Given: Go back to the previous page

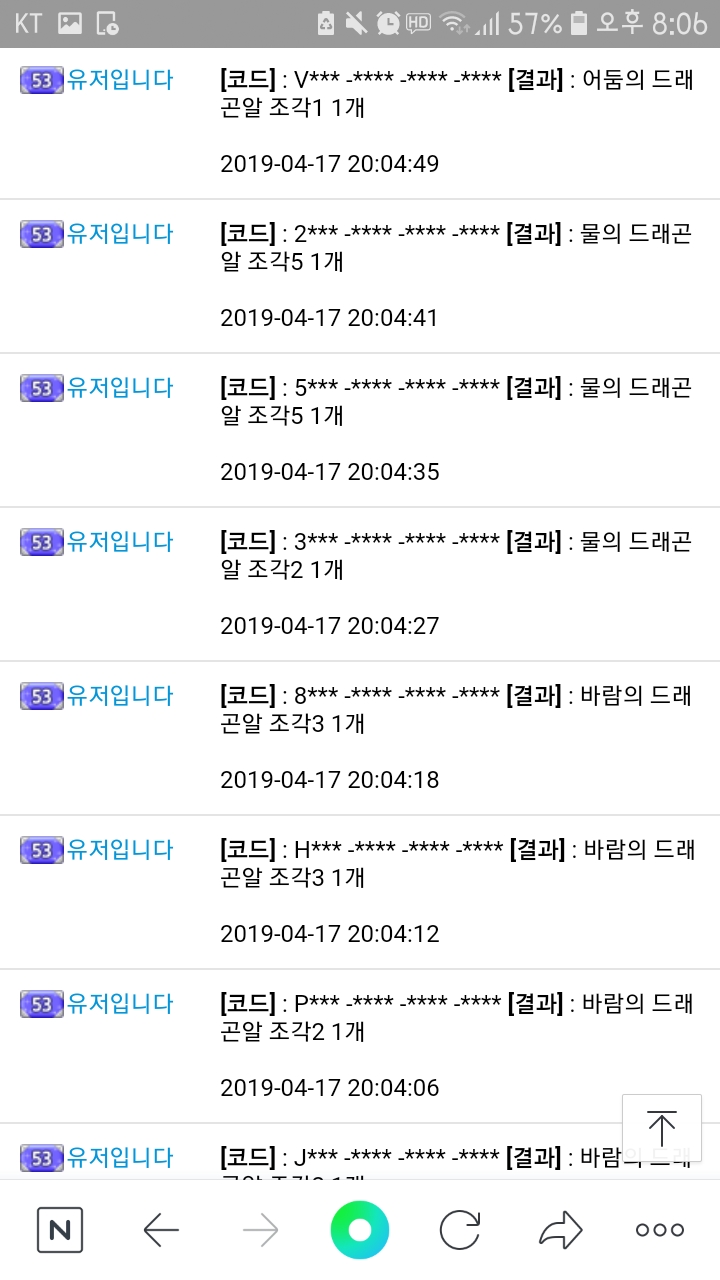Looking at the screenshot, I should coord(161,1230).
